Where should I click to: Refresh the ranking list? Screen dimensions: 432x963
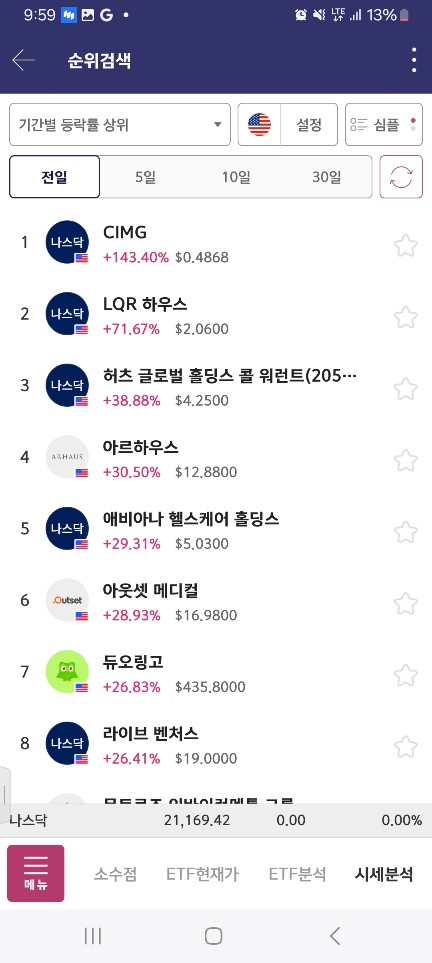(x=401, y=177)
